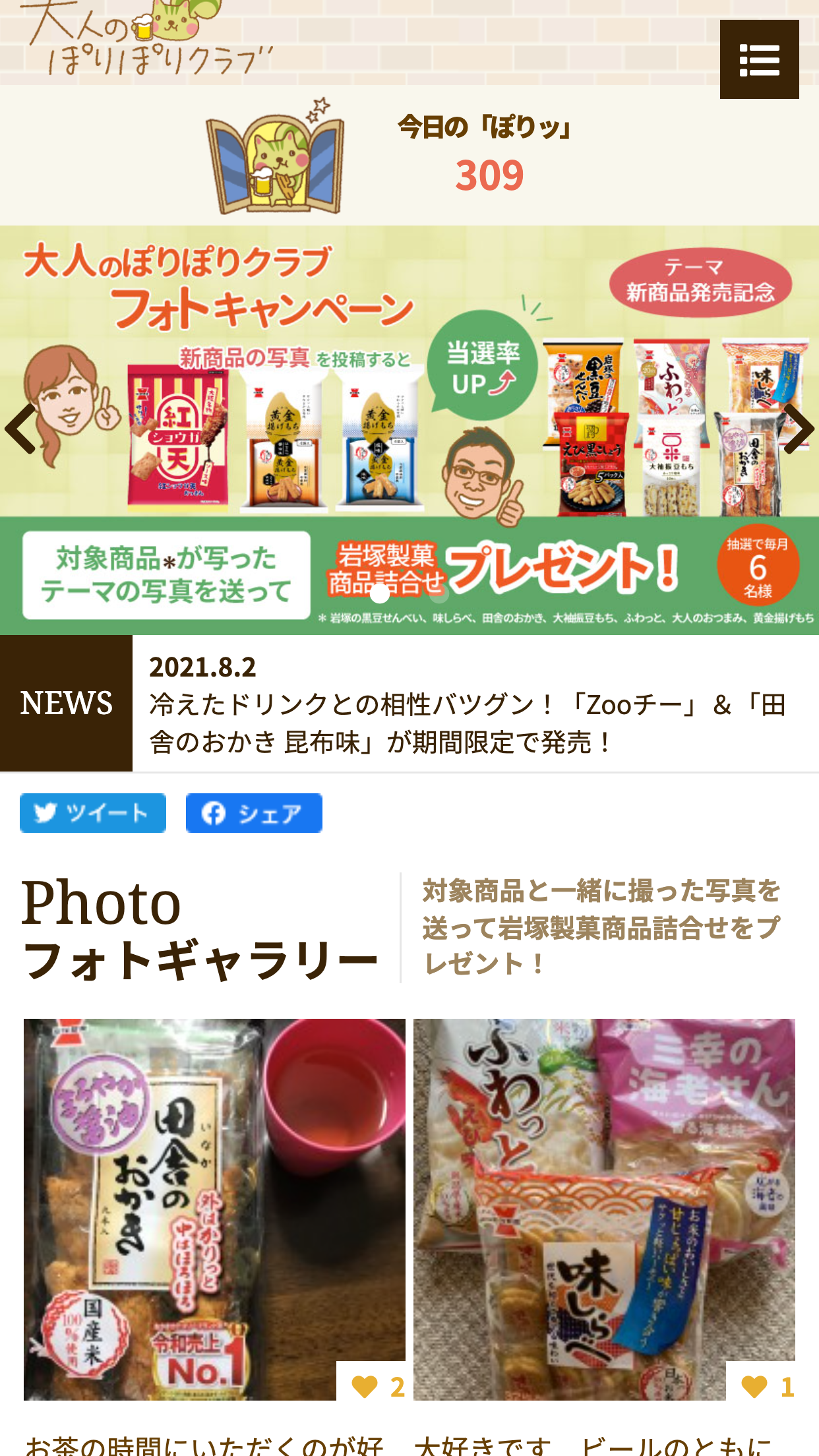Go to the previous banner slide
The height and width of the screenshot is (1456, 819).
(21, 429)
